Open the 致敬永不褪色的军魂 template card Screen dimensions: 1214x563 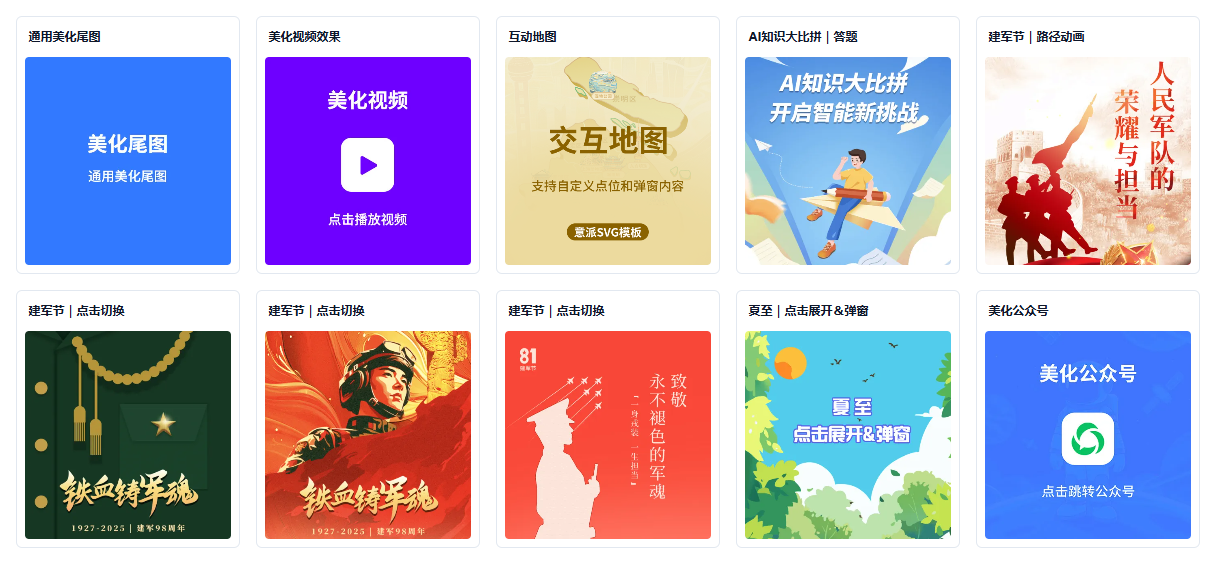pos(608,434)
